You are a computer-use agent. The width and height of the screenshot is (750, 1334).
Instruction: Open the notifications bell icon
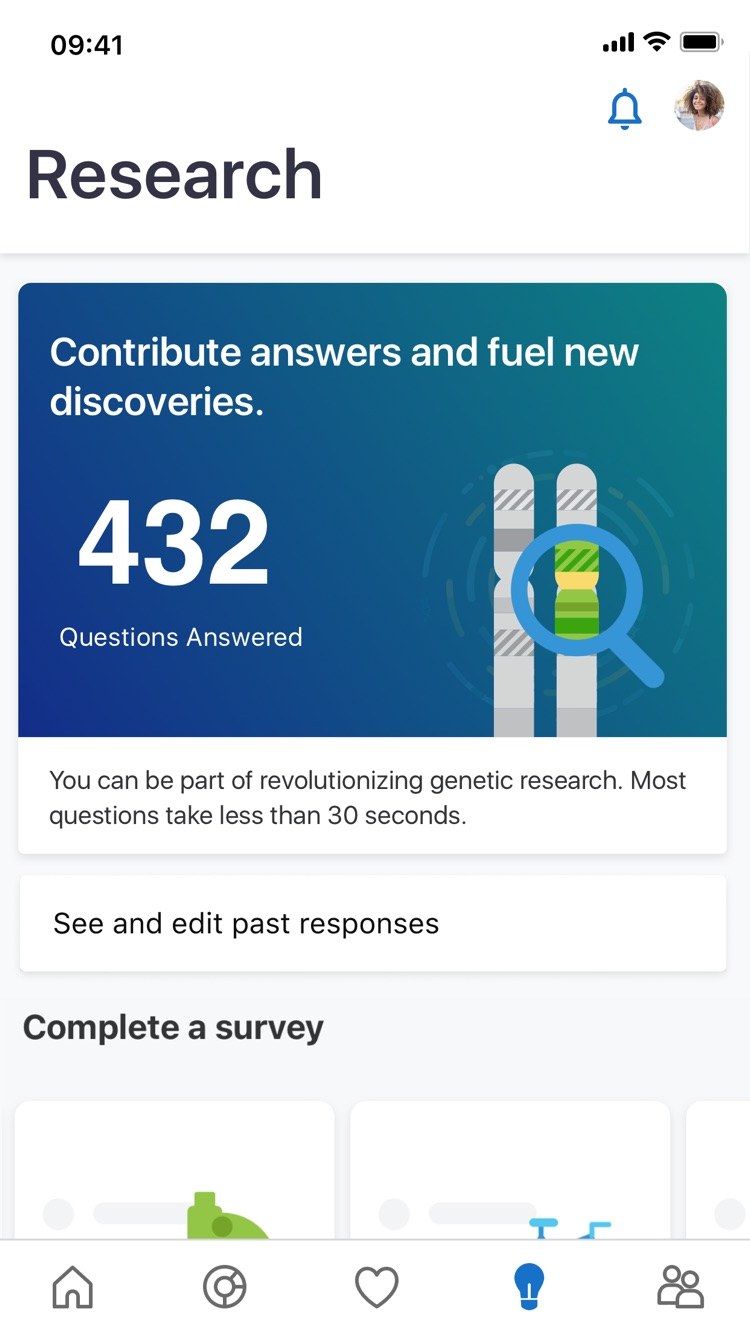[624, 108]
